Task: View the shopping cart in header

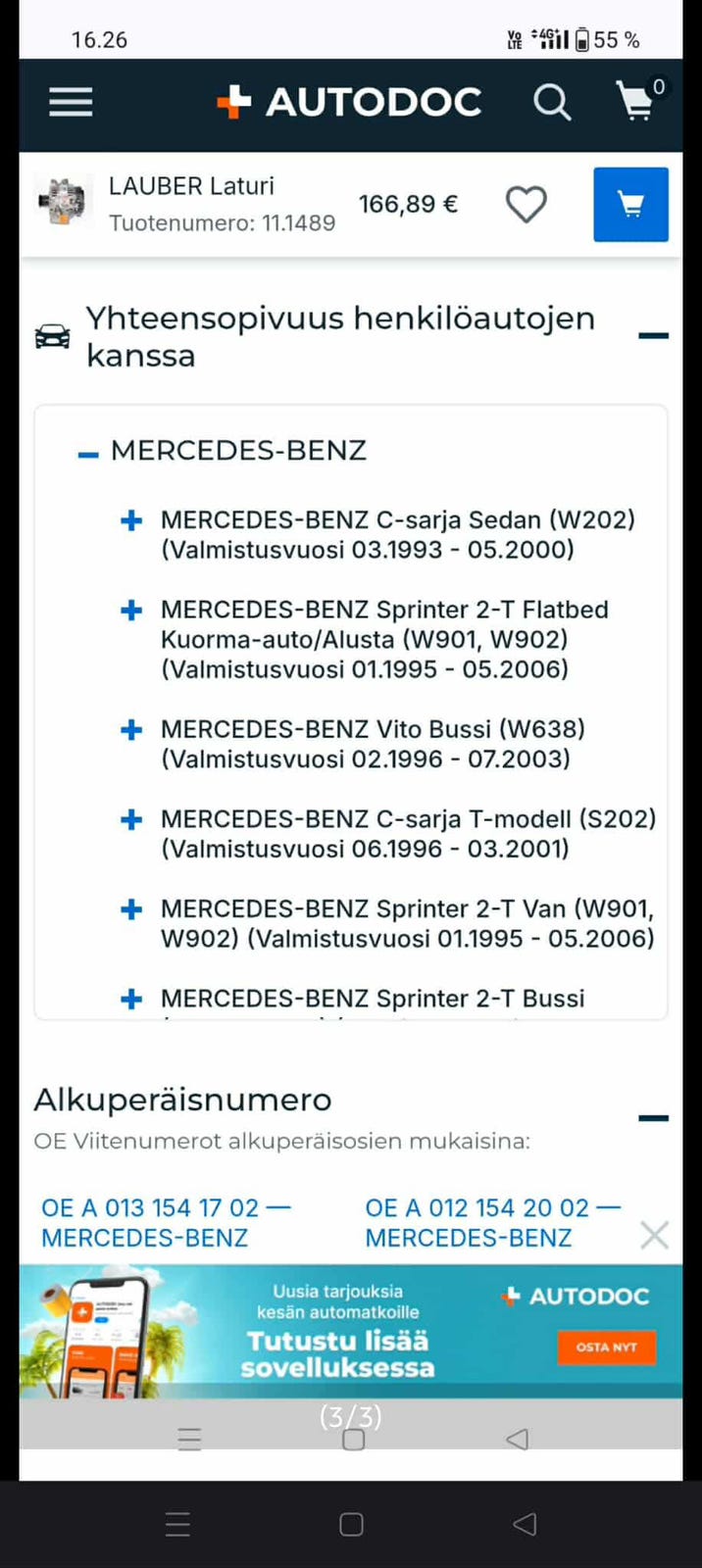Action: coord(636,101)
